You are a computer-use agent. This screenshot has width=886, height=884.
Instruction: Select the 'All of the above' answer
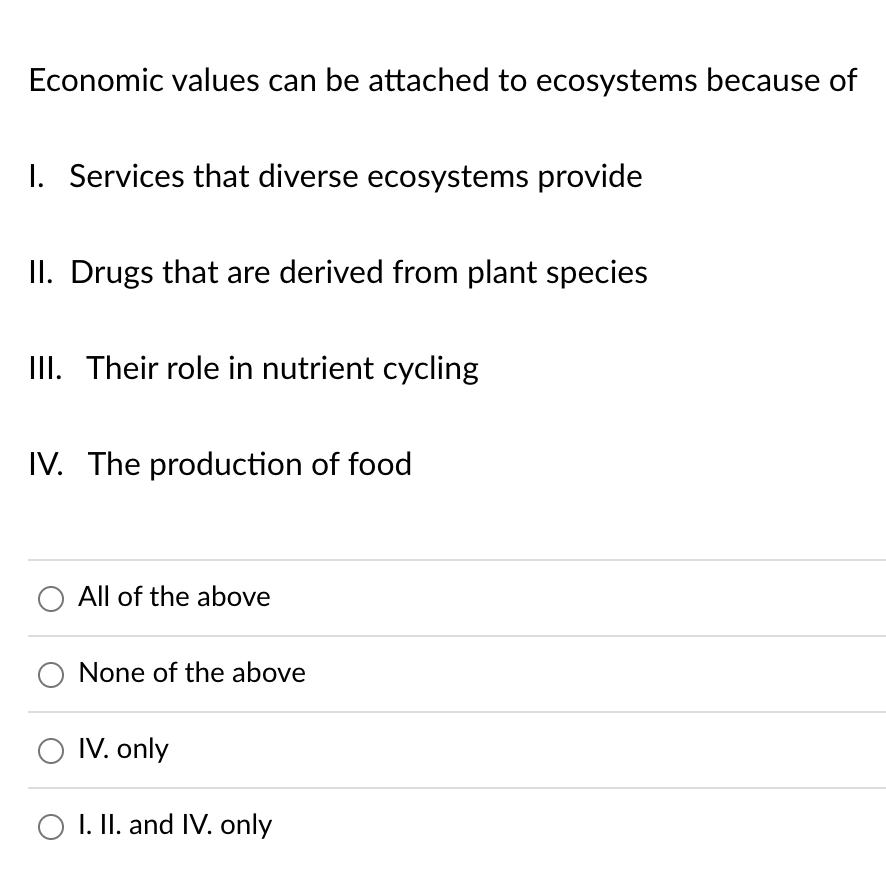(x=52, y=598)
